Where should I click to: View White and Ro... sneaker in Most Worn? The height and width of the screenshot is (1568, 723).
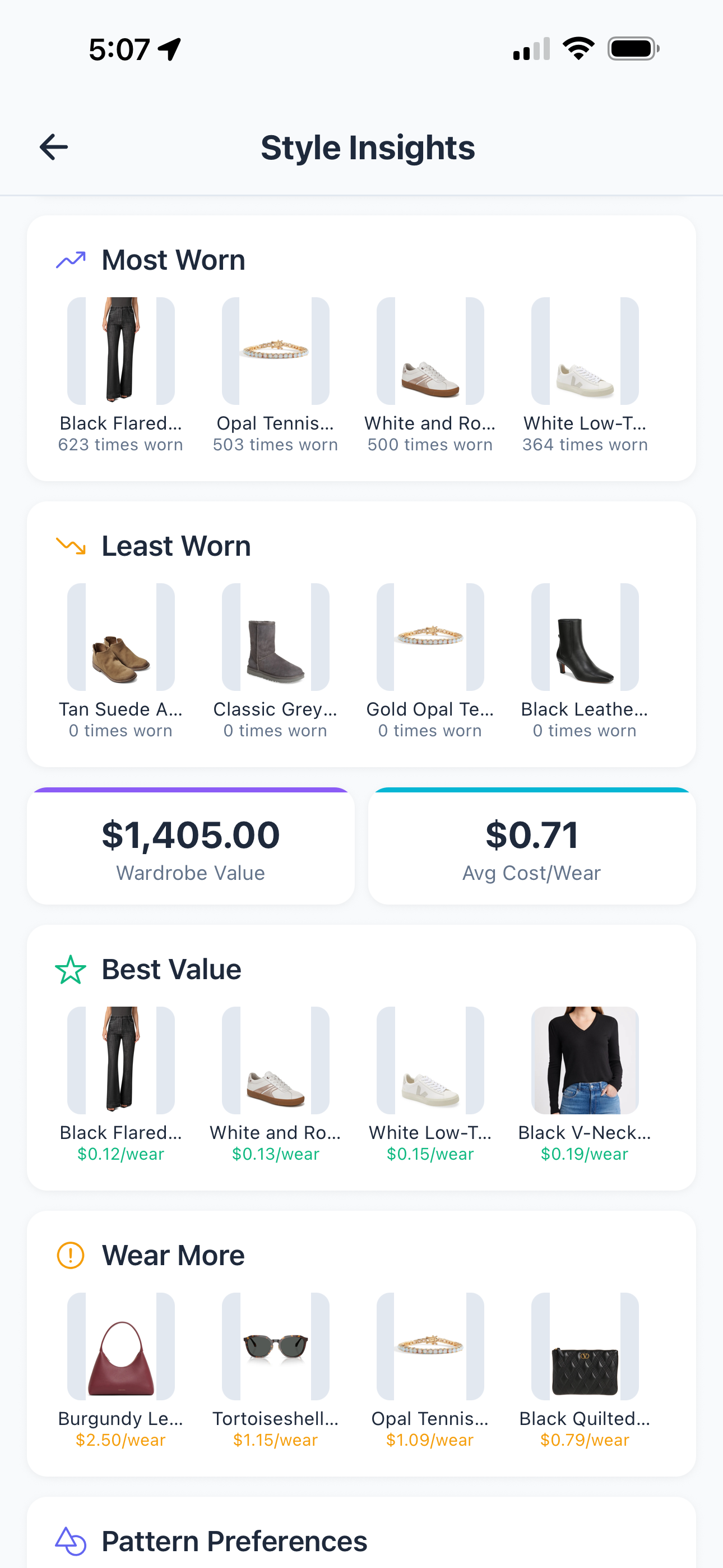tap(430, 351)
